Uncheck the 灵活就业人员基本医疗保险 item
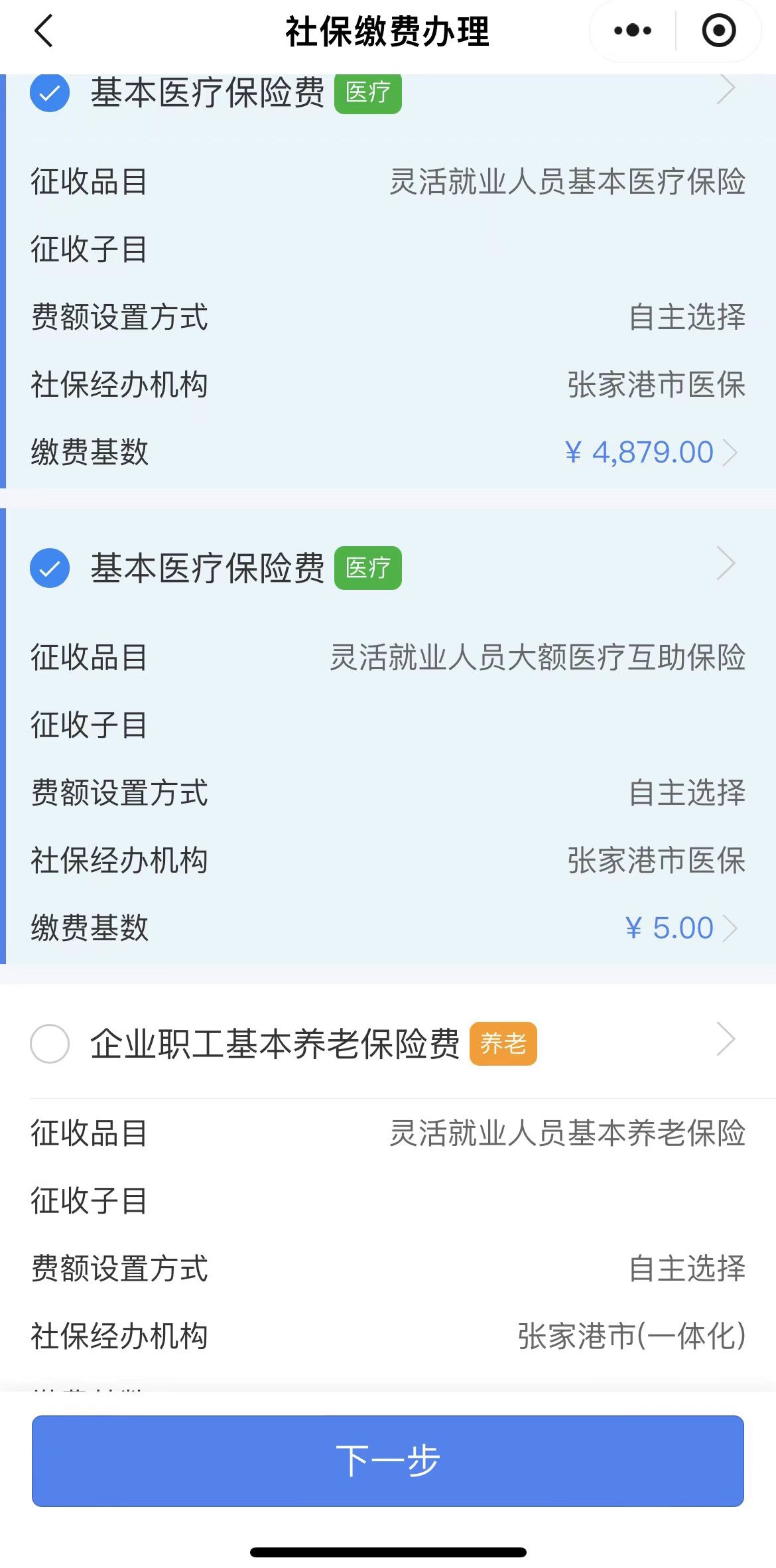This screenshot has height=1568, width=776. pyautogui.click(x=50, y=93)
